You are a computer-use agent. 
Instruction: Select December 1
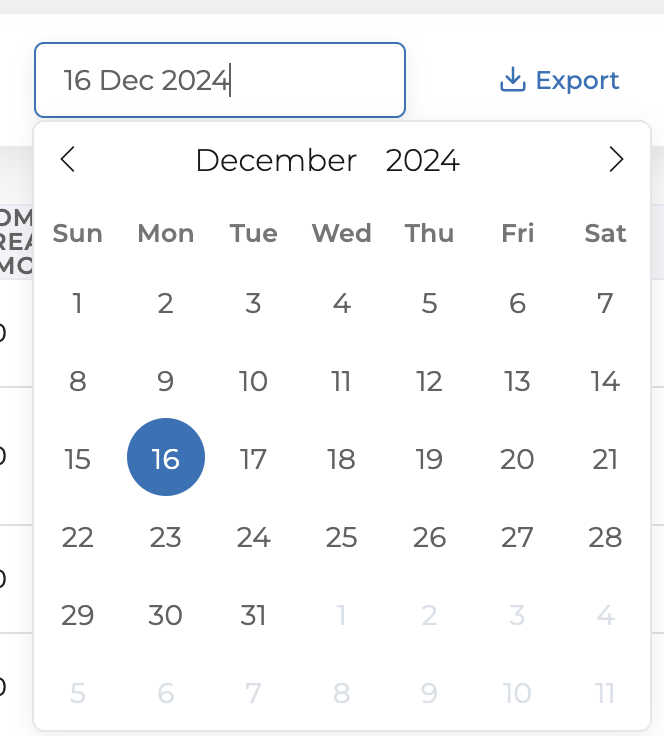78,303
